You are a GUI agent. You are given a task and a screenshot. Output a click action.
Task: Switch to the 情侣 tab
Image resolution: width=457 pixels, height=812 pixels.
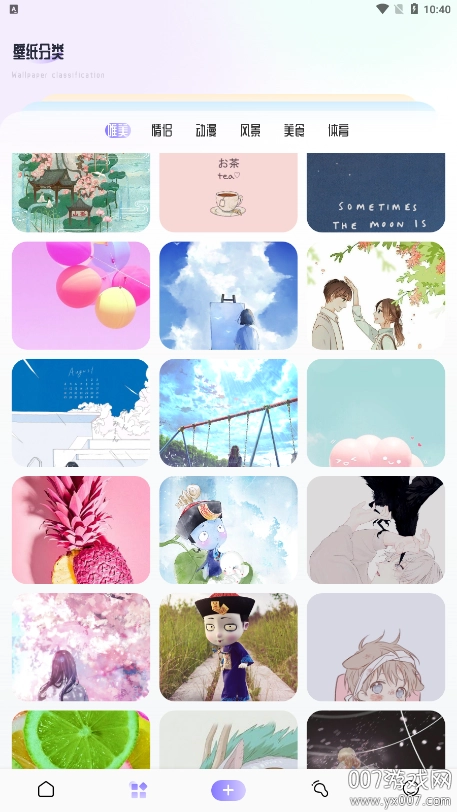coord(162,130)
